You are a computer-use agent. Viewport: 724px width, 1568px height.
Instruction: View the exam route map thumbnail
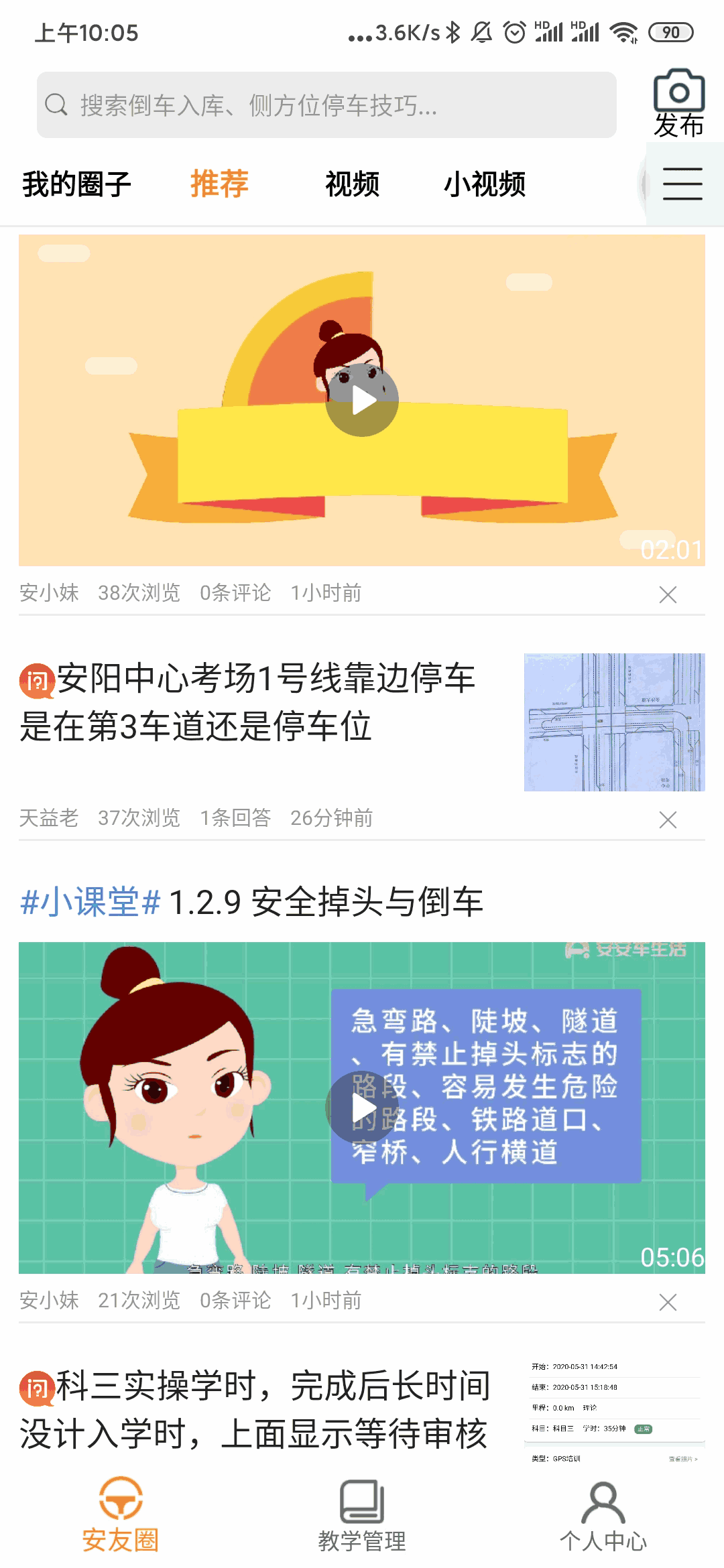(614, 722)
